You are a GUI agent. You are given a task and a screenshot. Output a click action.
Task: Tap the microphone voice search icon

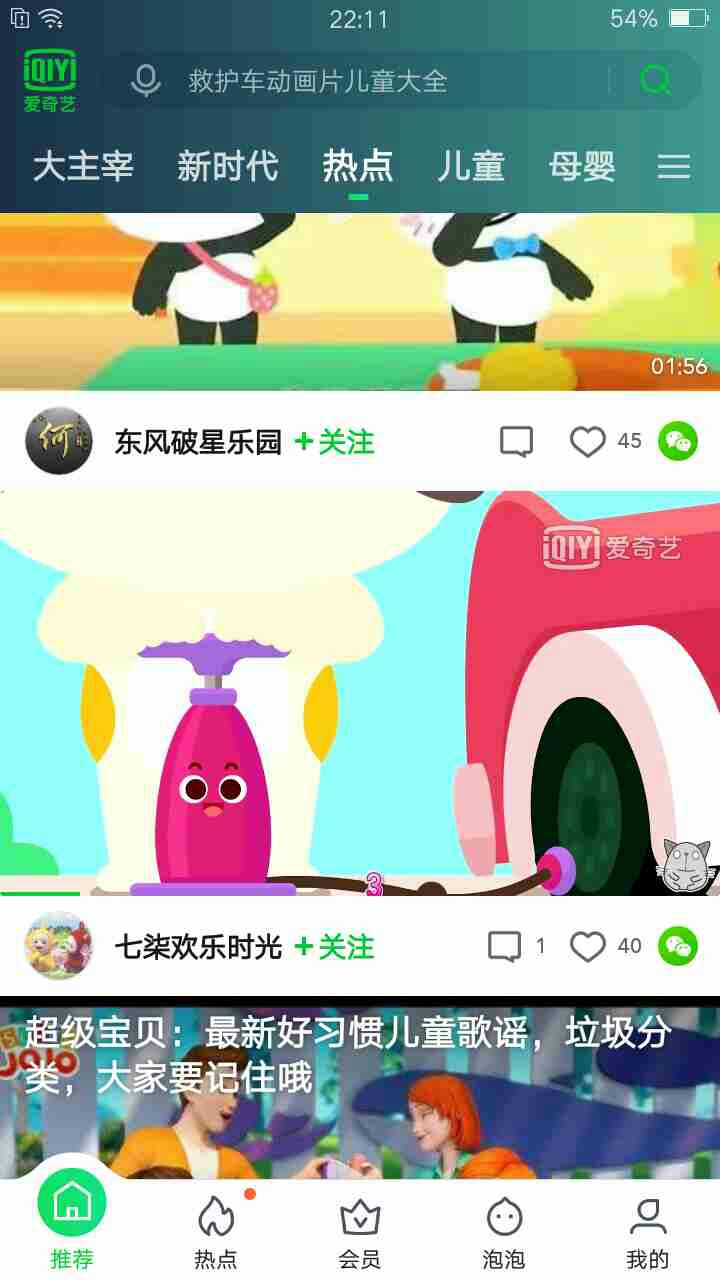tap(146, 81)
